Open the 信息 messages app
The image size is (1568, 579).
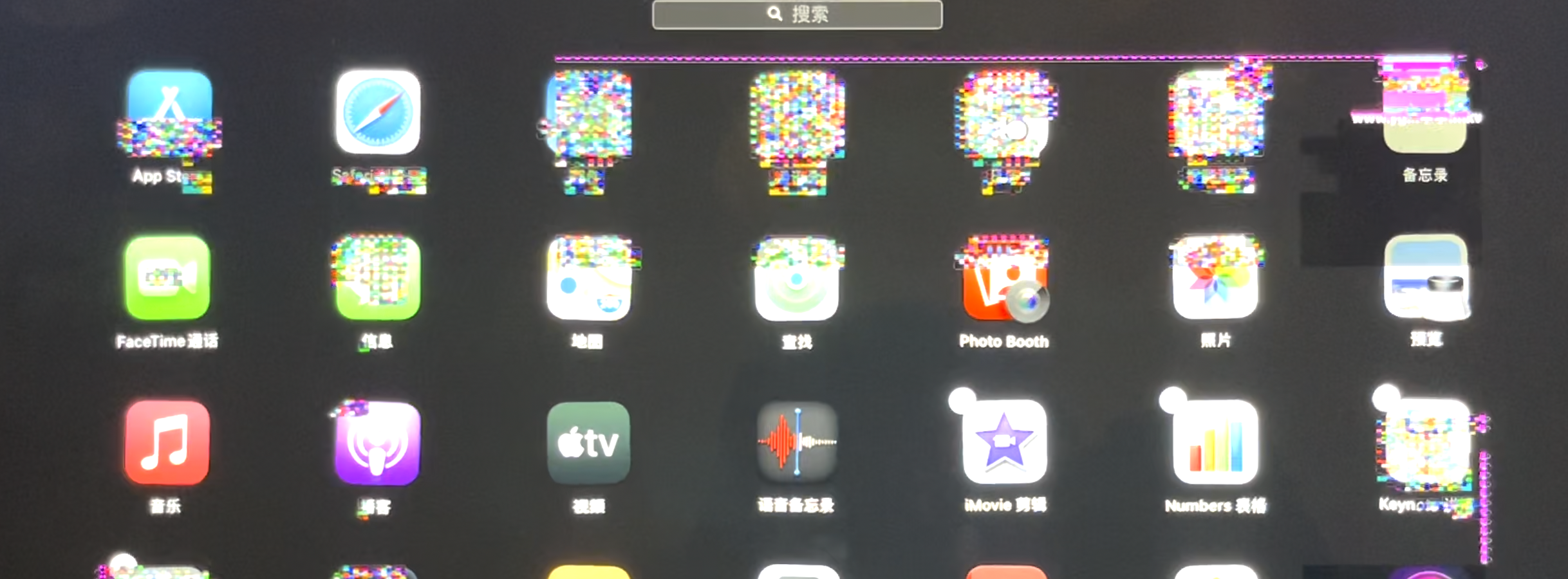click(378, 278)
